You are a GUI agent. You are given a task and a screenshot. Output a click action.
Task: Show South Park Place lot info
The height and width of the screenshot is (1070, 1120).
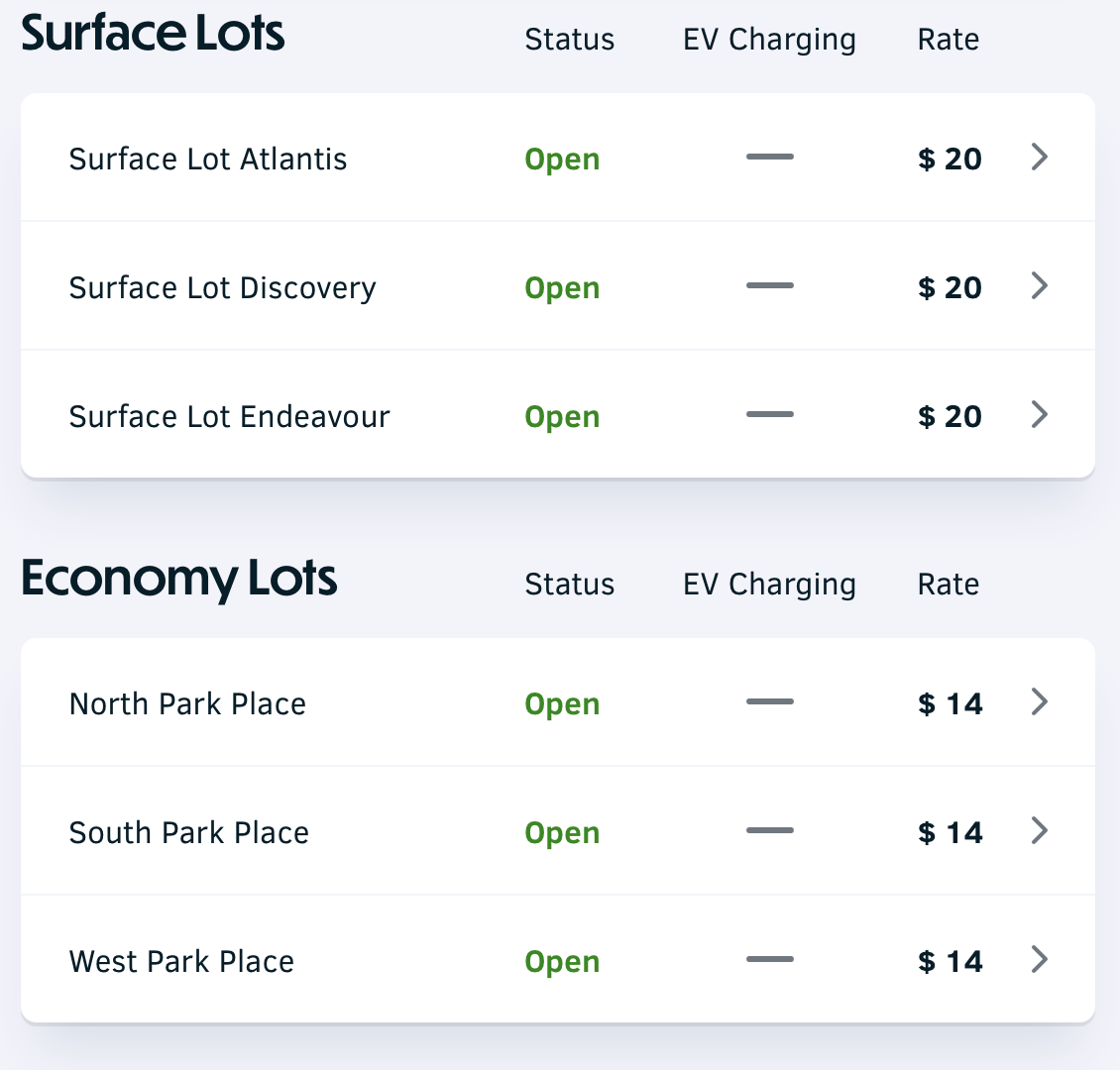[x=557, y=831]
